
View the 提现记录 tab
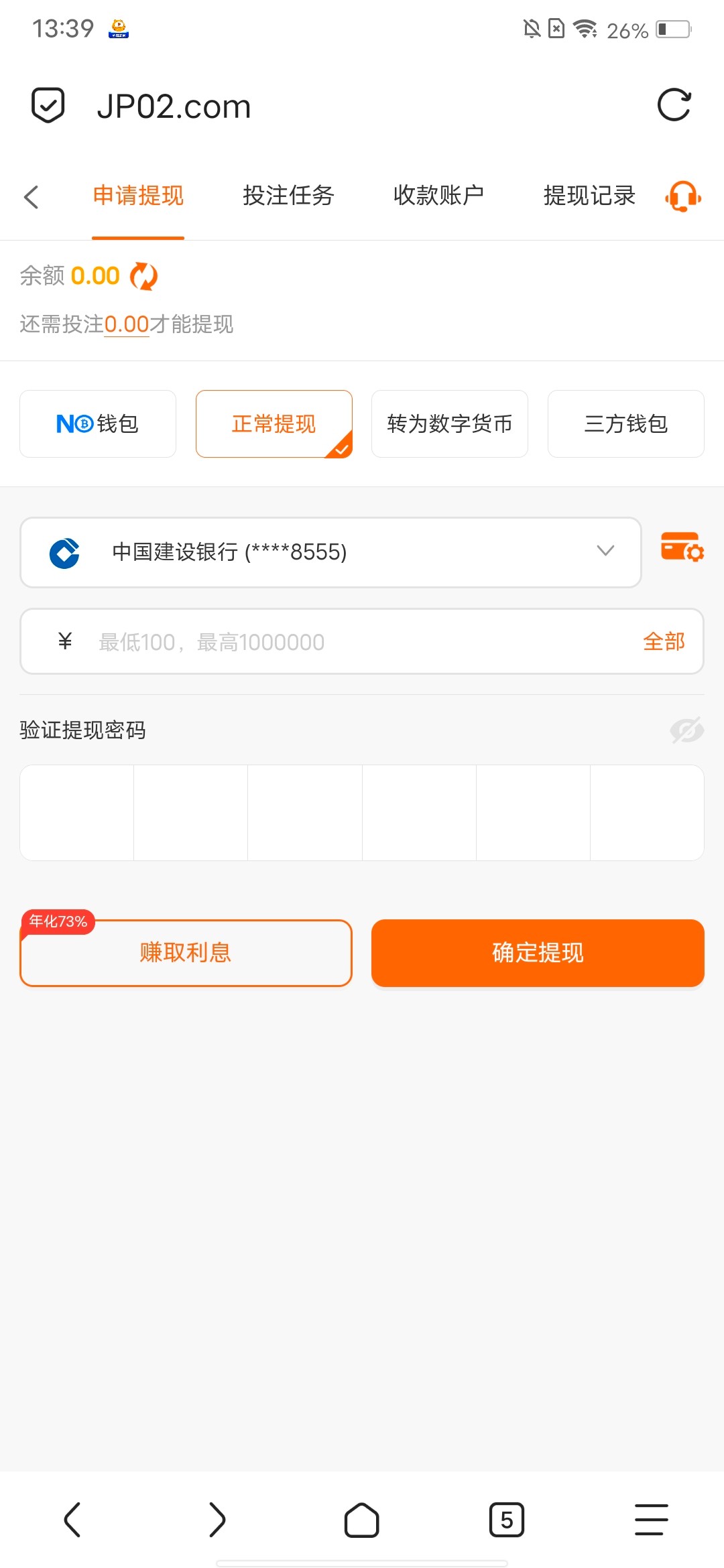point(589,195)
